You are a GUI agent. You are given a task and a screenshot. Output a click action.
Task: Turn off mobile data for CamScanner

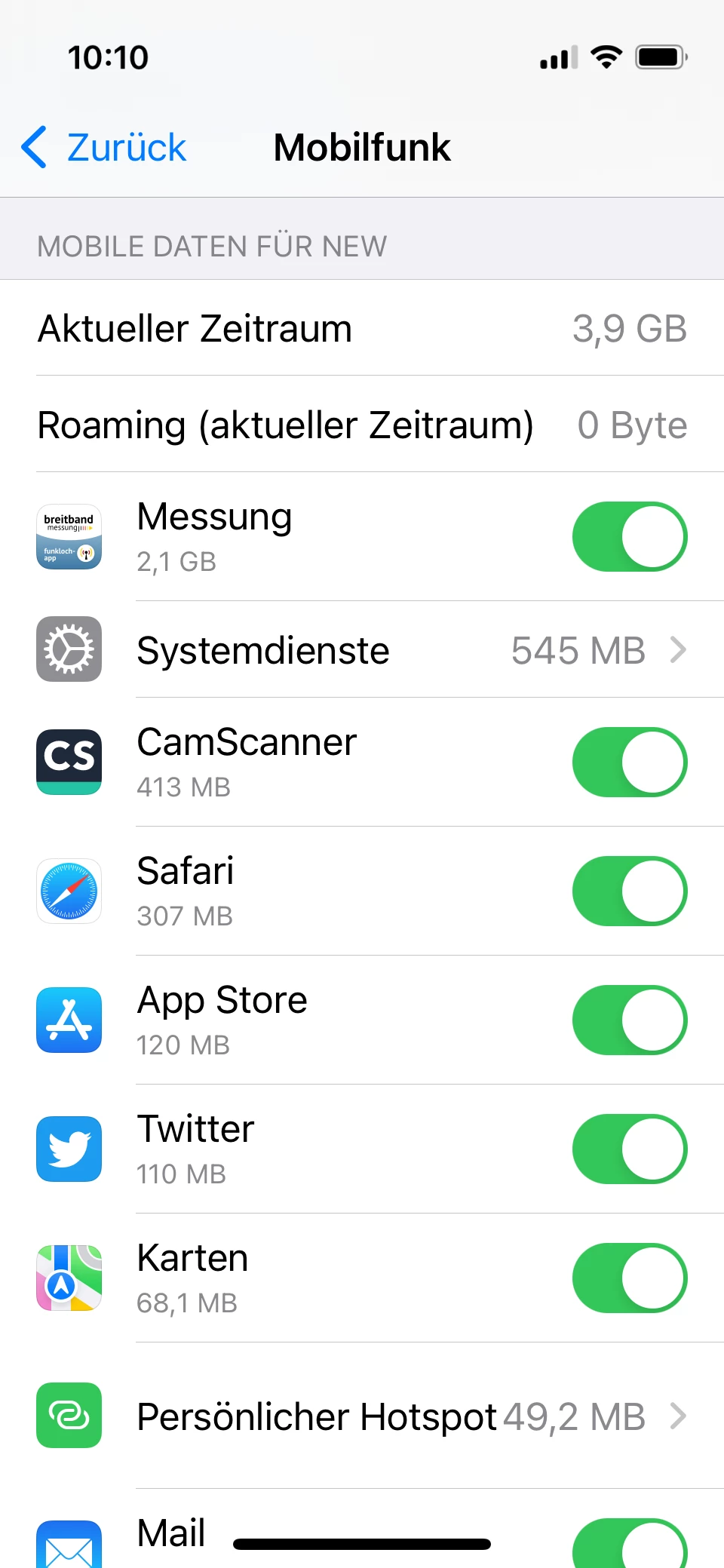[629, 763]
